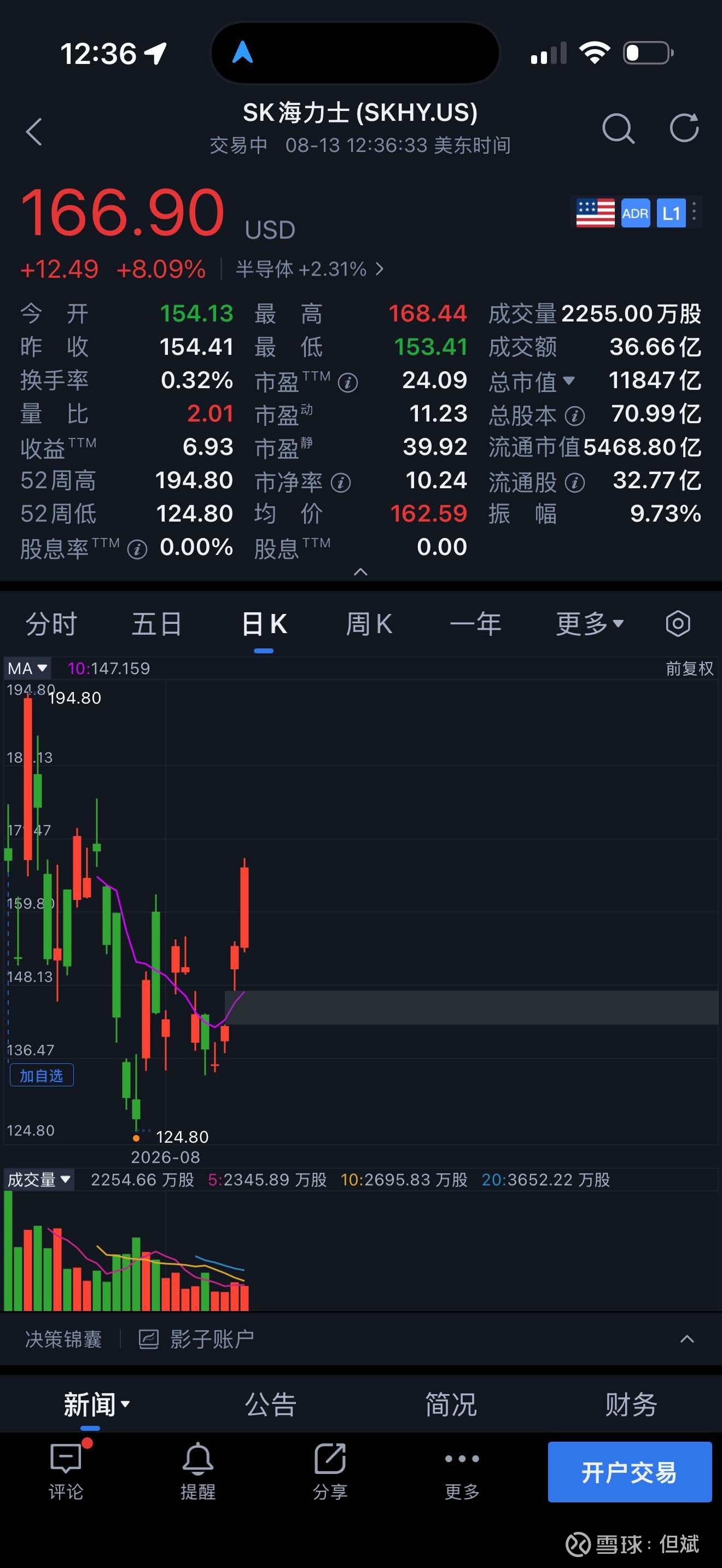Viewport: 722px width, 1568px height.
Task: Switch to the 财务 tab
Action: coord(631,1405)
